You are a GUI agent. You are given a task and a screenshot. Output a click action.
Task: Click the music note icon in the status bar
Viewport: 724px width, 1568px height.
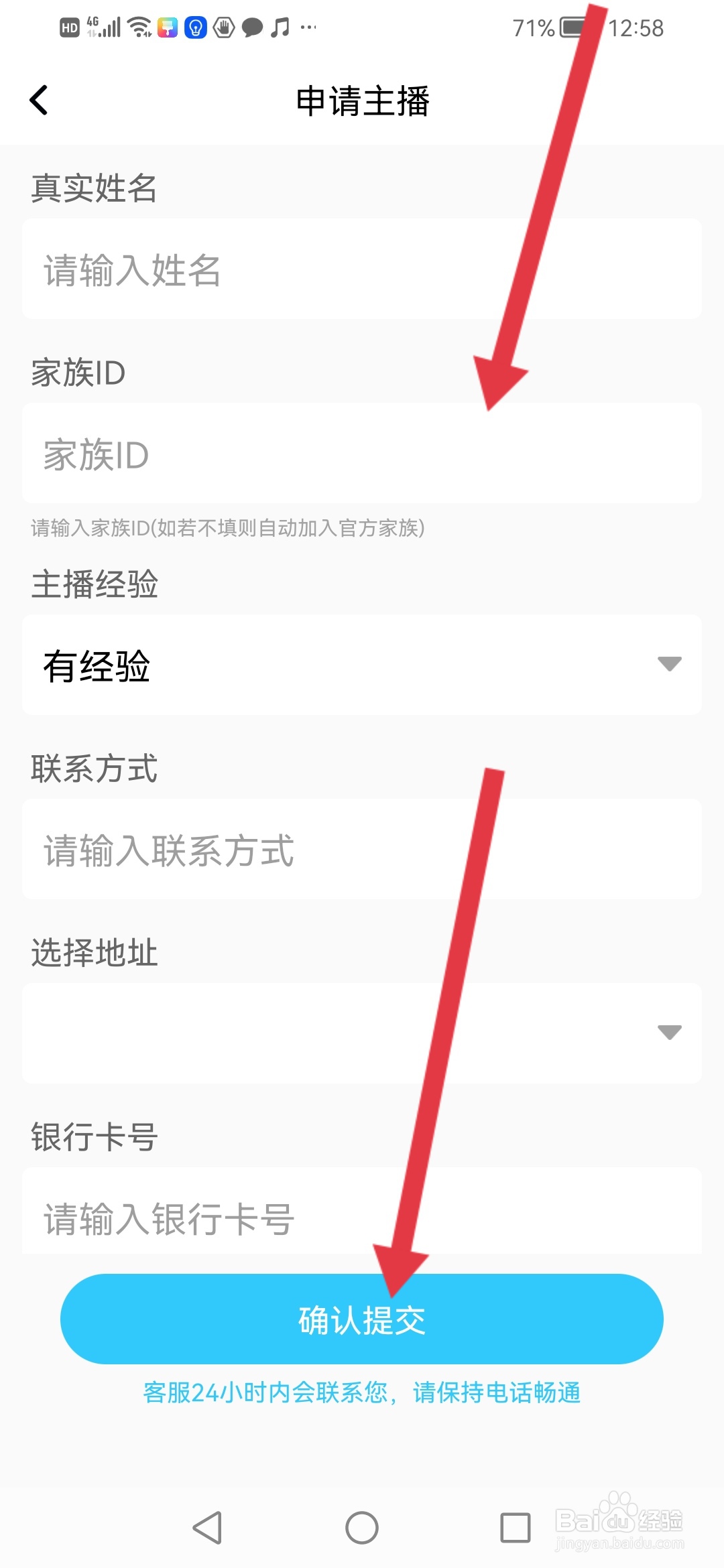tap(281, 27)
